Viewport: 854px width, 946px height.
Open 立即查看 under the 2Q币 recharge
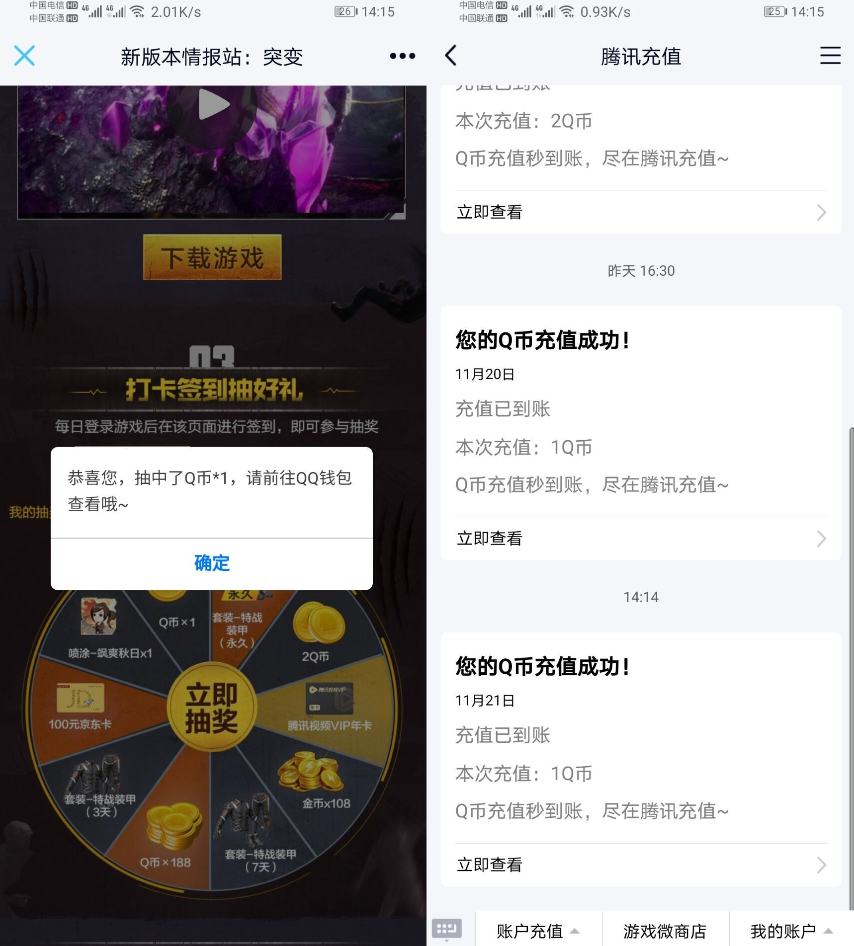(x=640, y=212)
